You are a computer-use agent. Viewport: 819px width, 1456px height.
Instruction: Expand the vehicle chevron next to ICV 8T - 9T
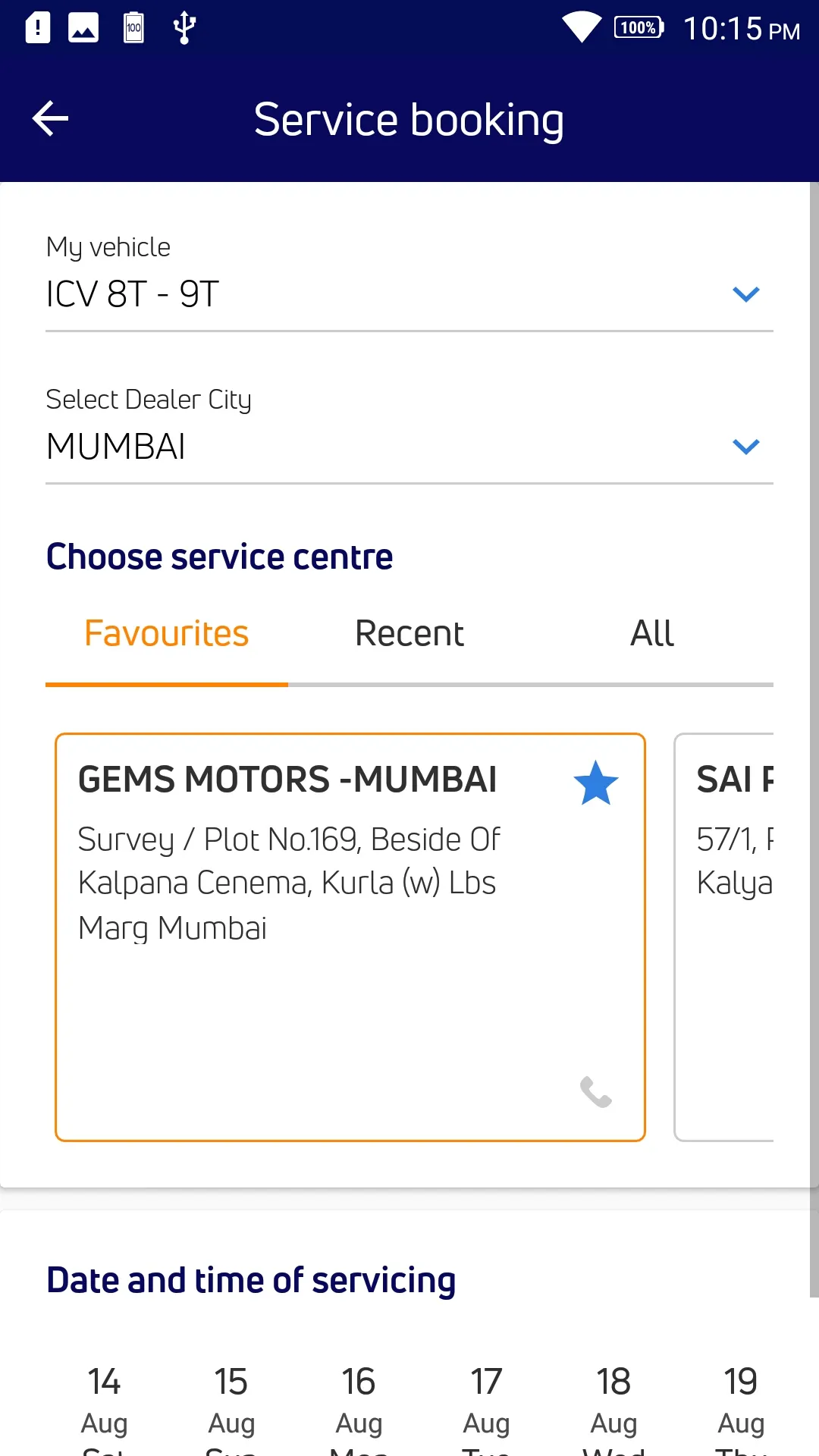[x=745, y=294]
